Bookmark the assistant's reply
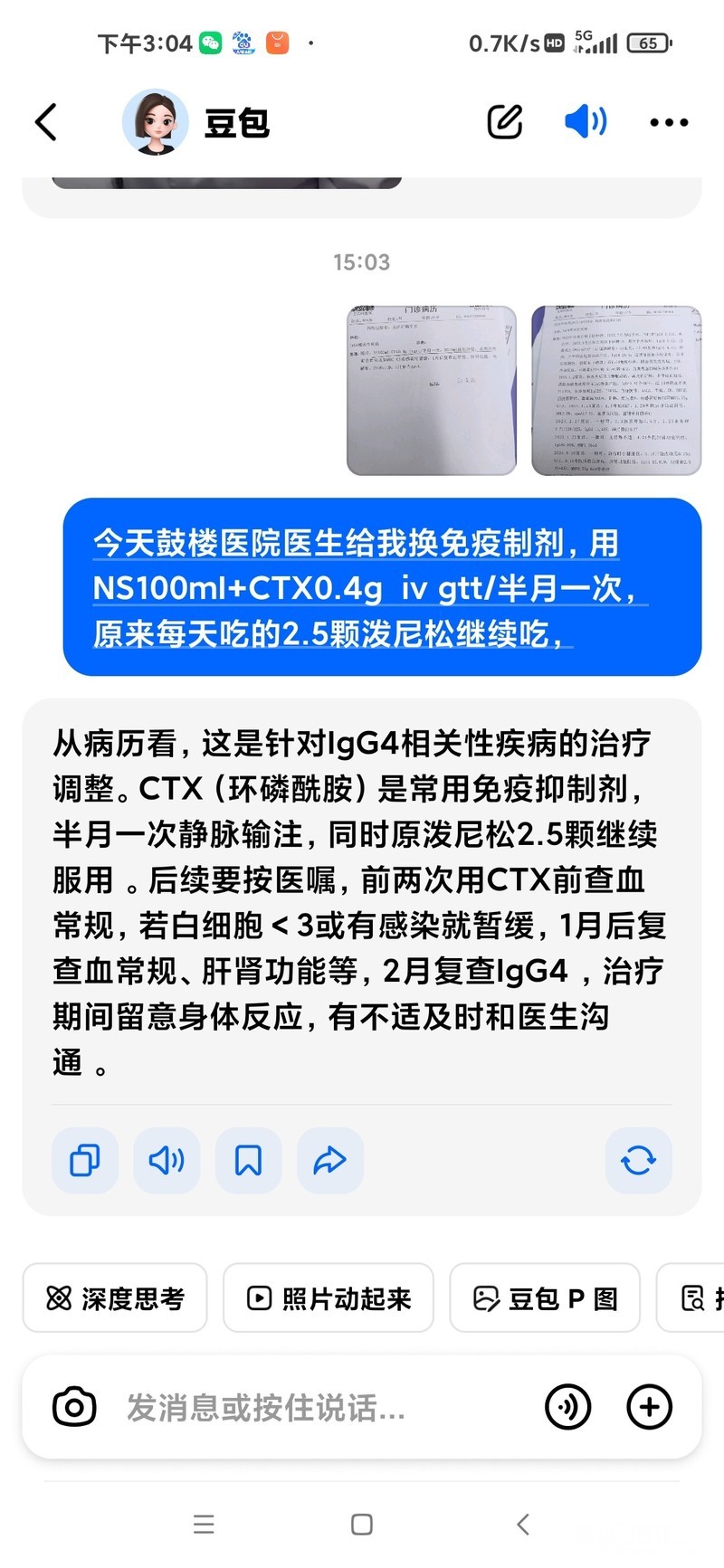 pos(248,1160)
